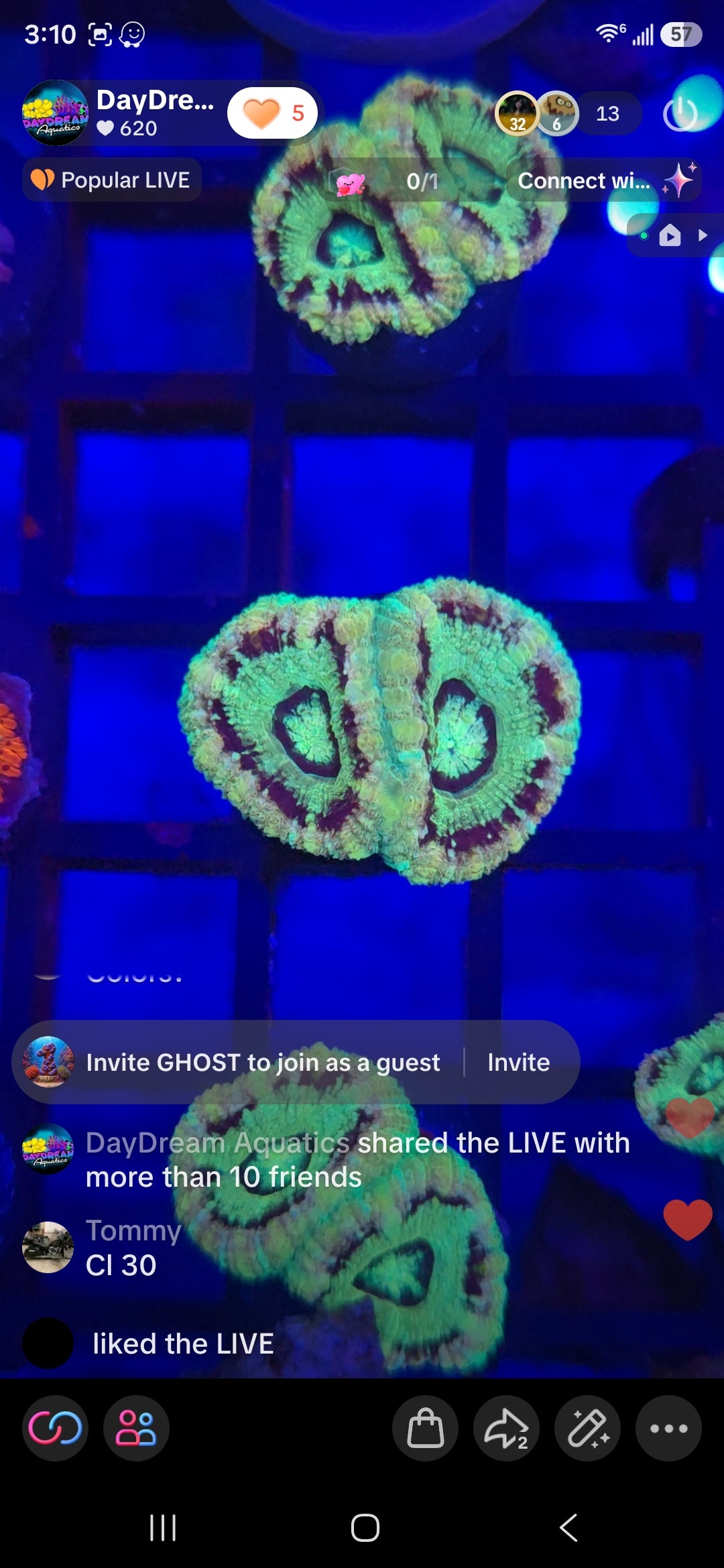Viewport: 724px width, 1568px height.
Task: Open Tommy's profile from comment
Action: pos(48,1247)
